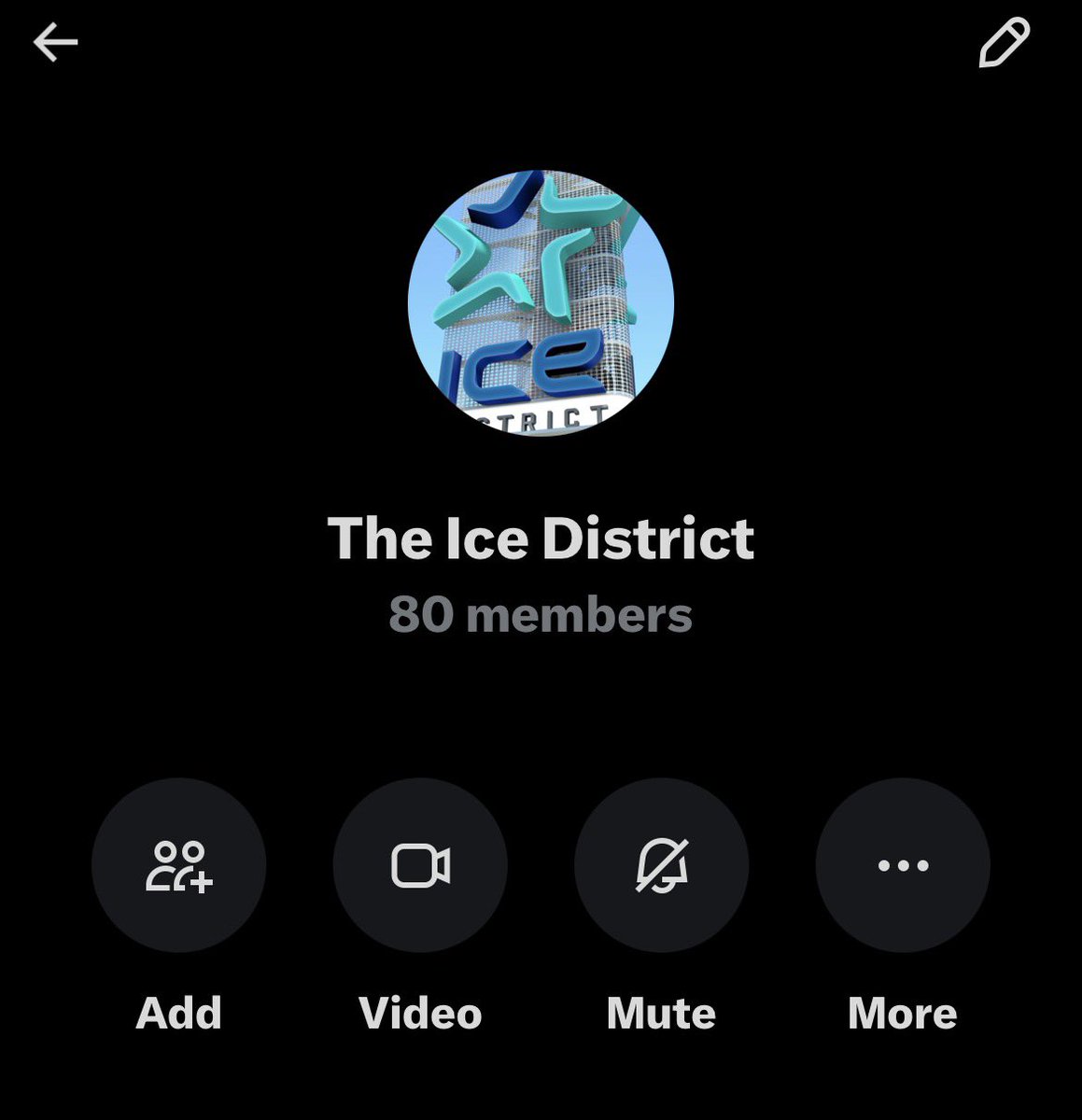
Task: Open the More options button
Action: click(x=903, y=865)
